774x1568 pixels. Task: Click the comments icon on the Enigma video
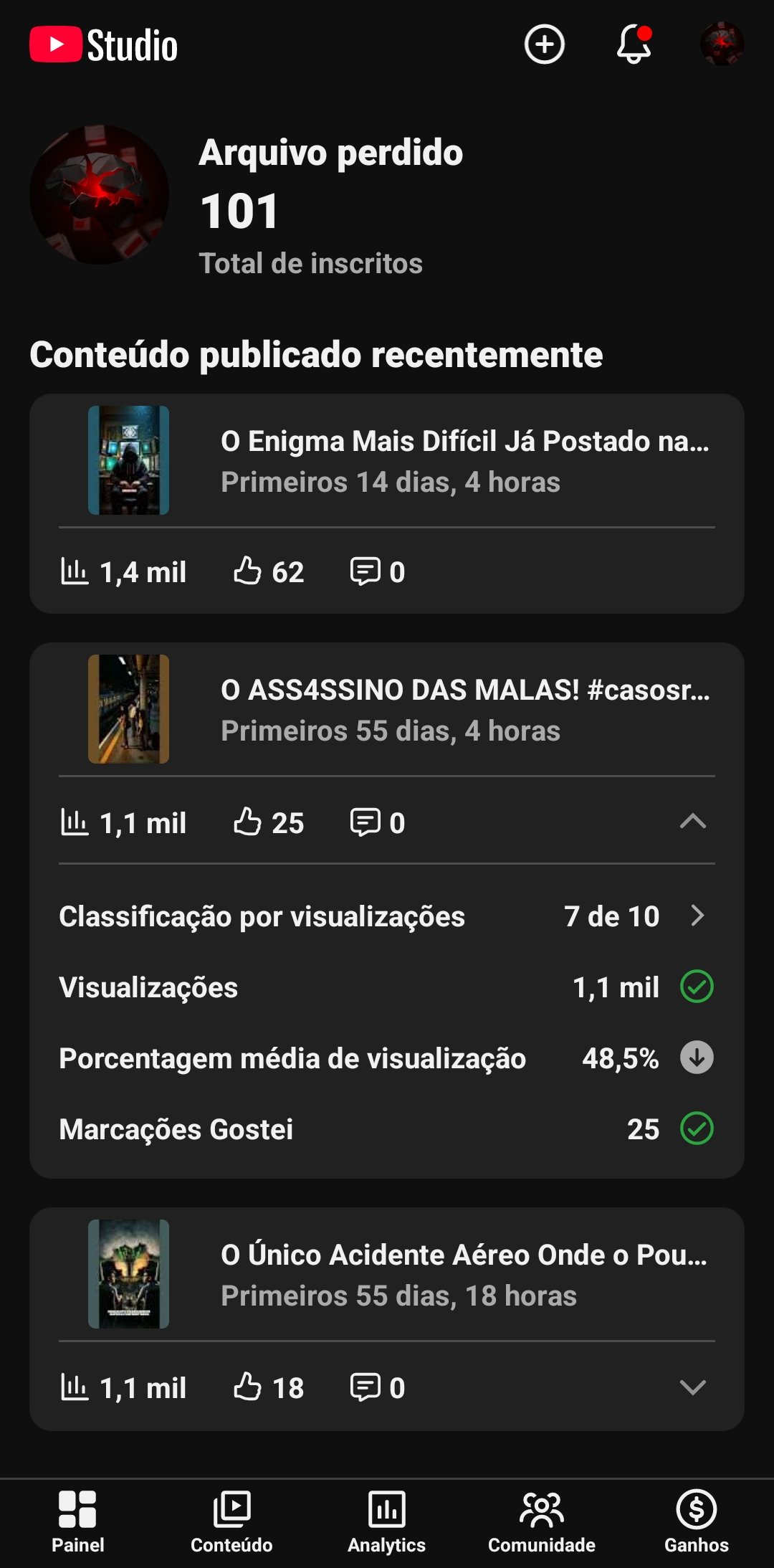366,571
